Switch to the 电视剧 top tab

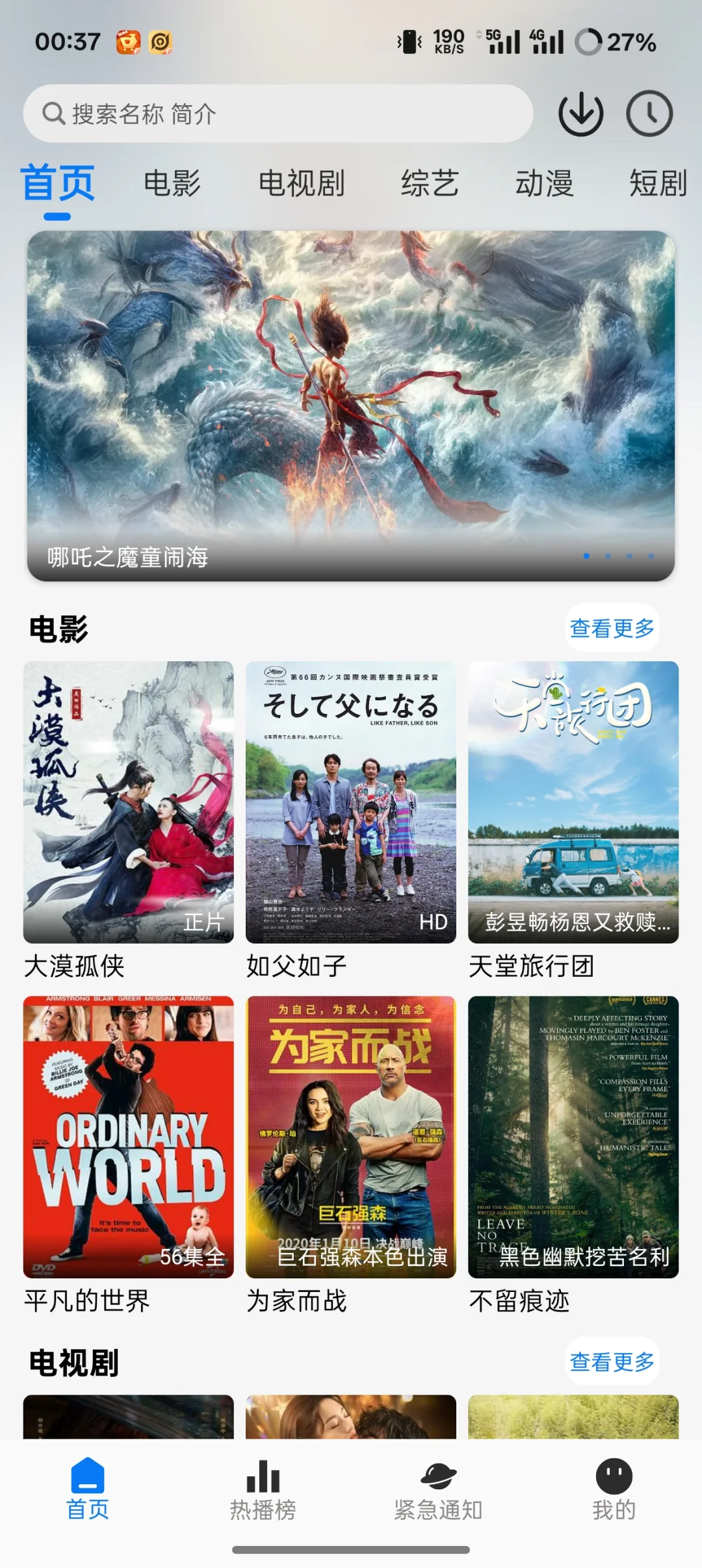[x=302, y=184]
